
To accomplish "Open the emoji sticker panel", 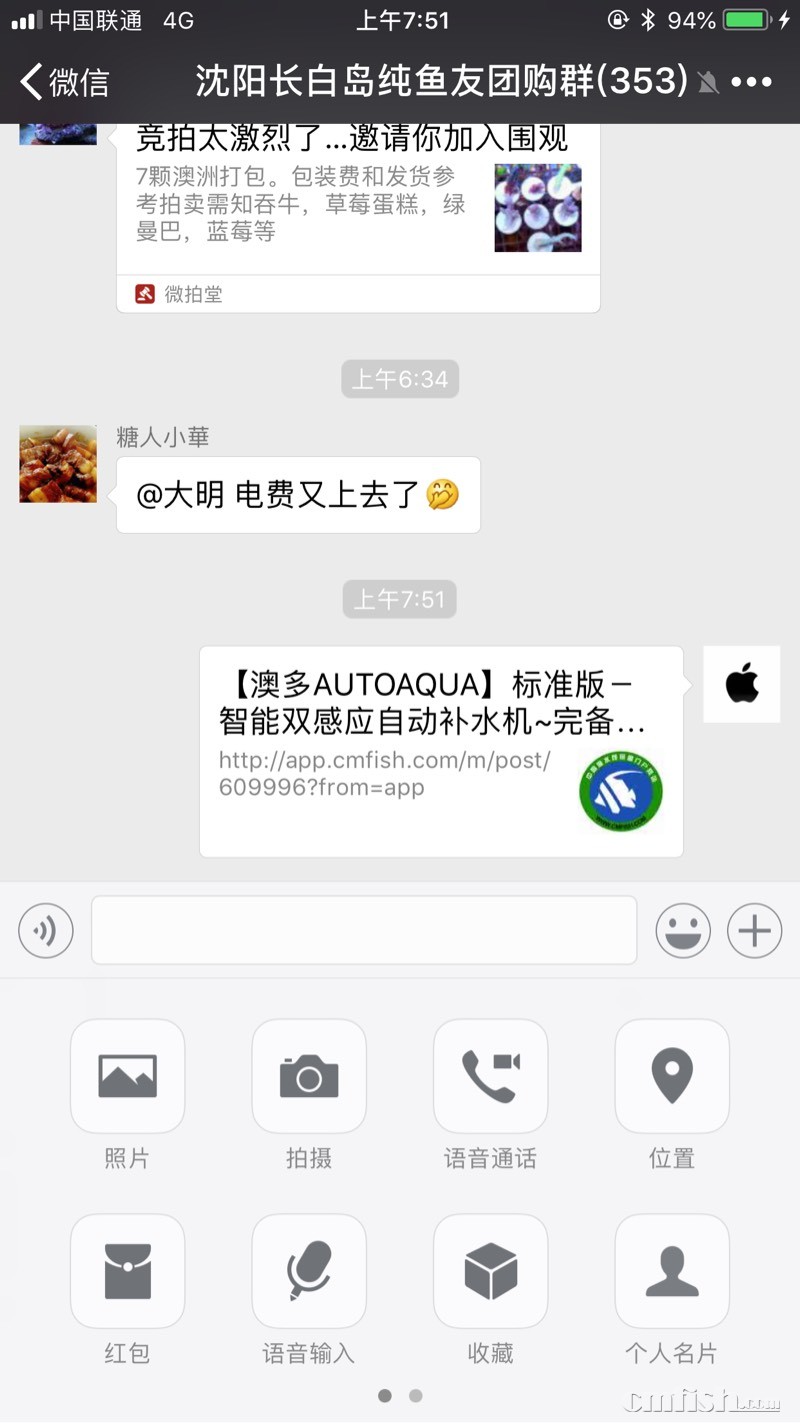I will [683, 931].
